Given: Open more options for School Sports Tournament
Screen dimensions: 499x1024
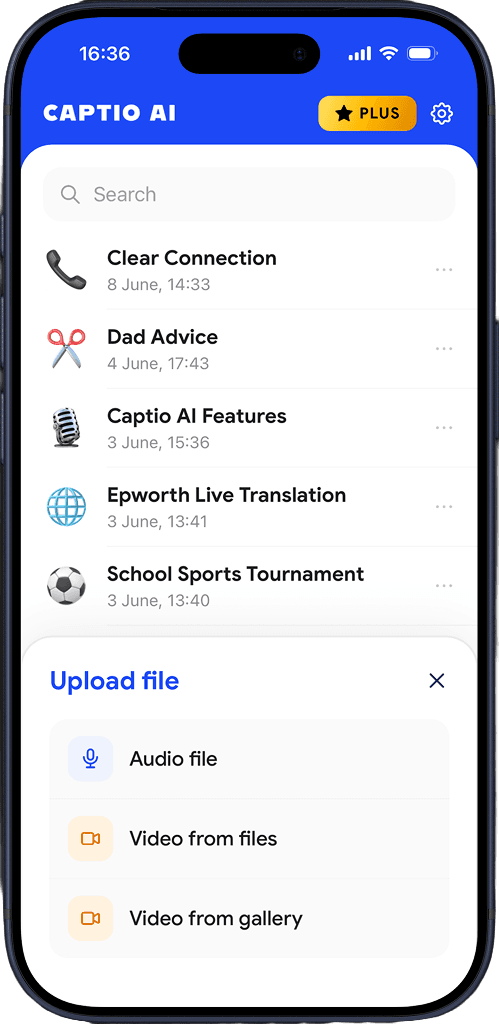Looking at the screenshot, I should pyautogui.click(x=444, y=586).
